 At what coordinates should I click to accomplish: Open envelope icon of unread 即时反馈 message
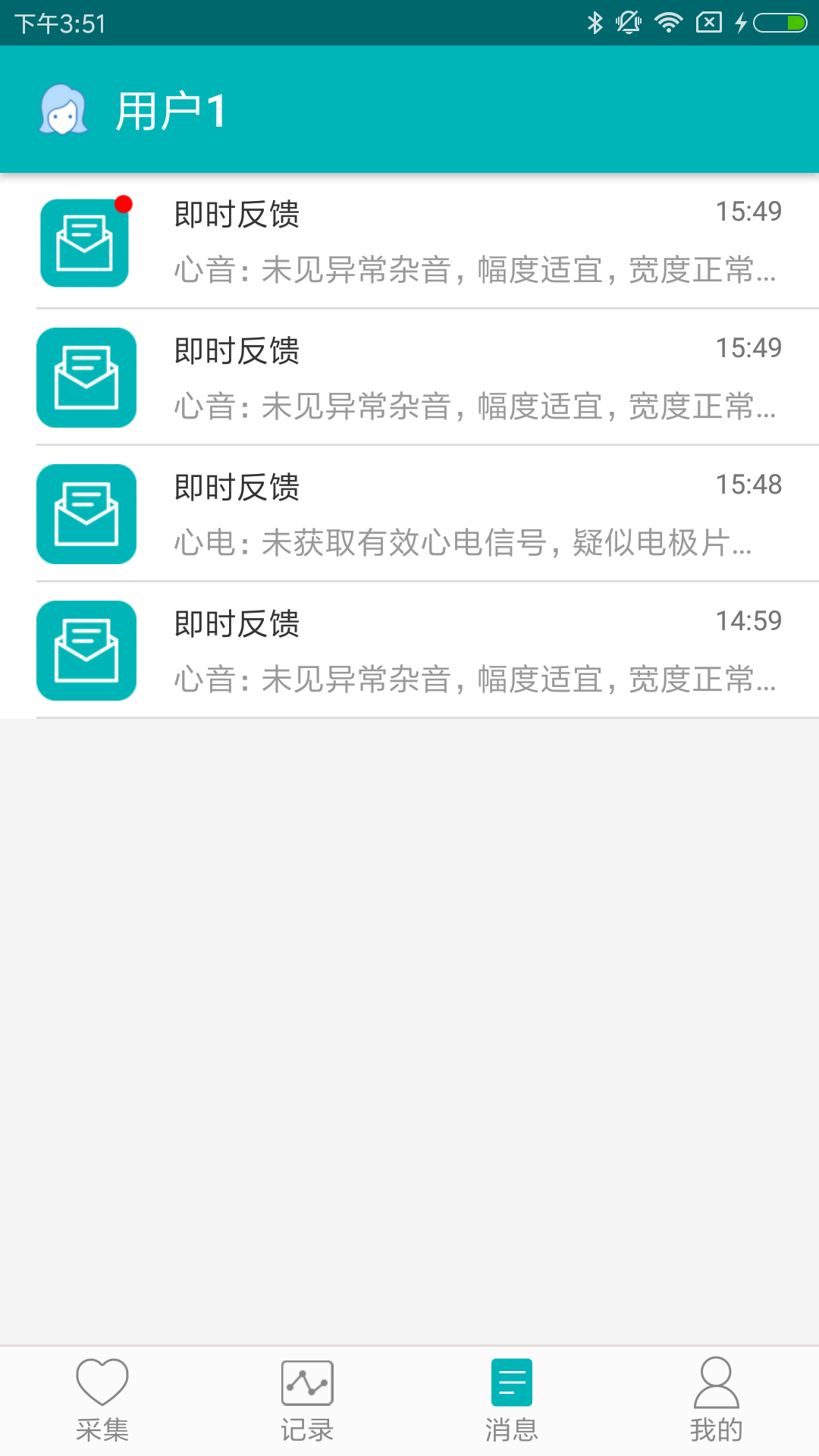click(86, 243)
